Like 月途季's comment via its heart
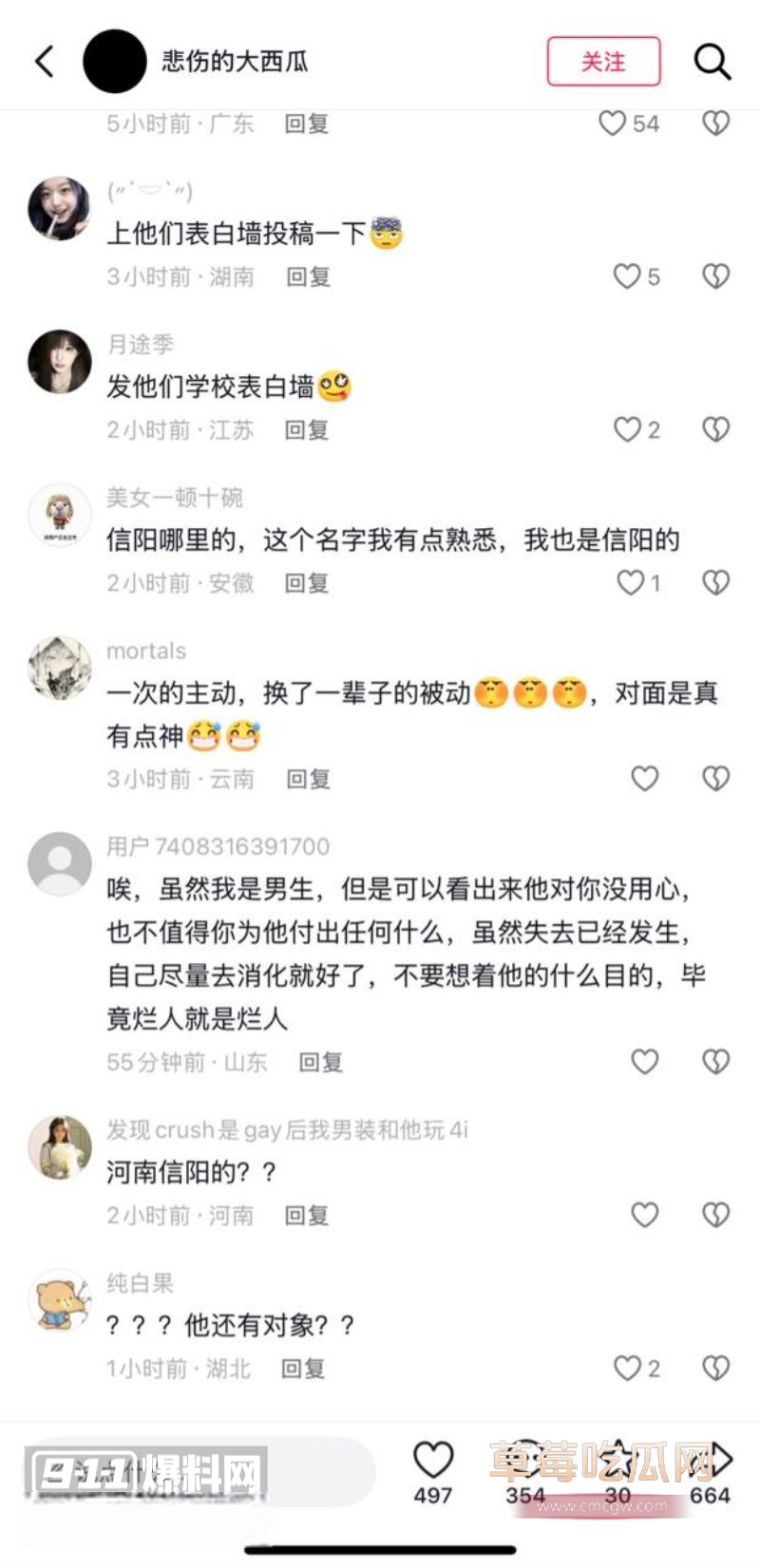Image resolution: width=760 pixels, height=1568 pixels. point(626,429)
